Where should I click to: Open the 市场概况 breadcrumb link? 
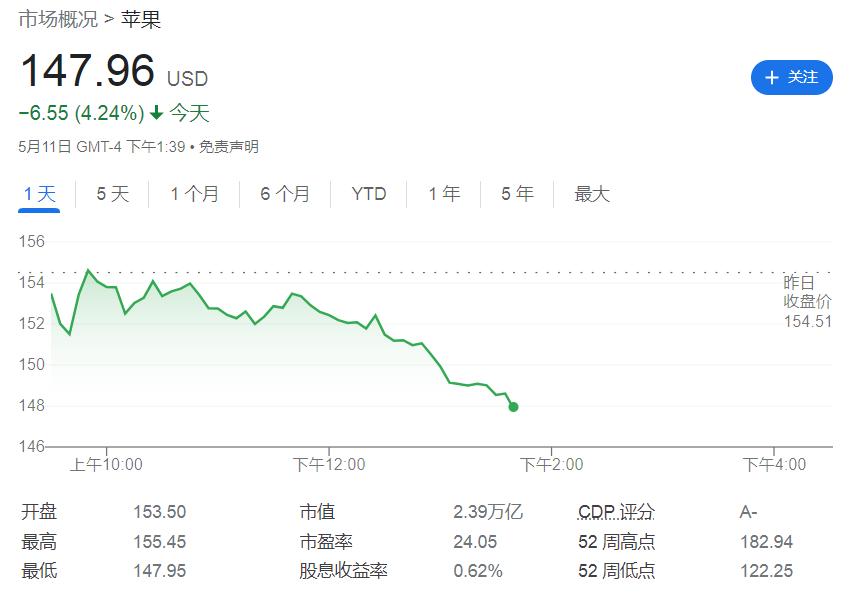[58, 19]
